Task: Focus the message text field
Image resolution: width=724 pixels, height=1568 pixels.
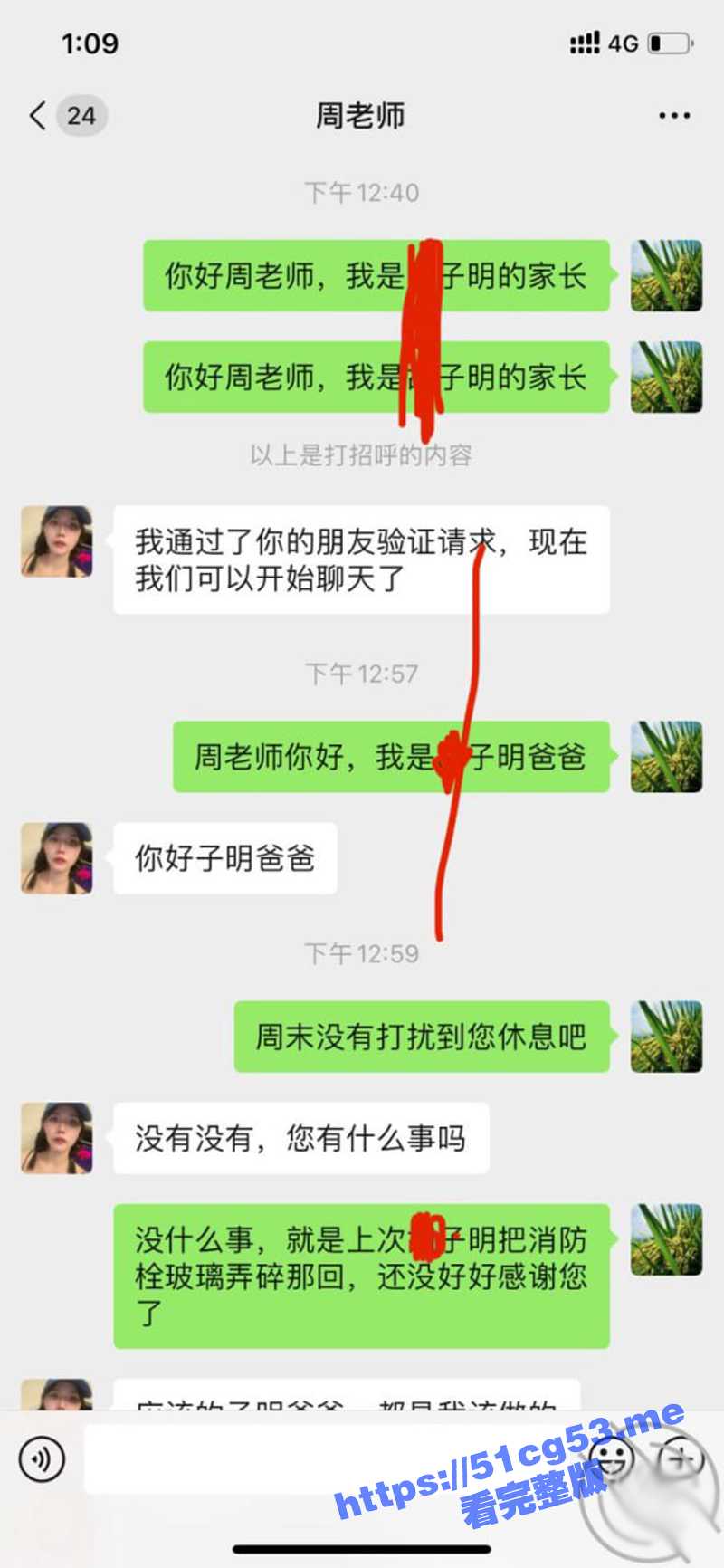Action: coord(326,1459)
